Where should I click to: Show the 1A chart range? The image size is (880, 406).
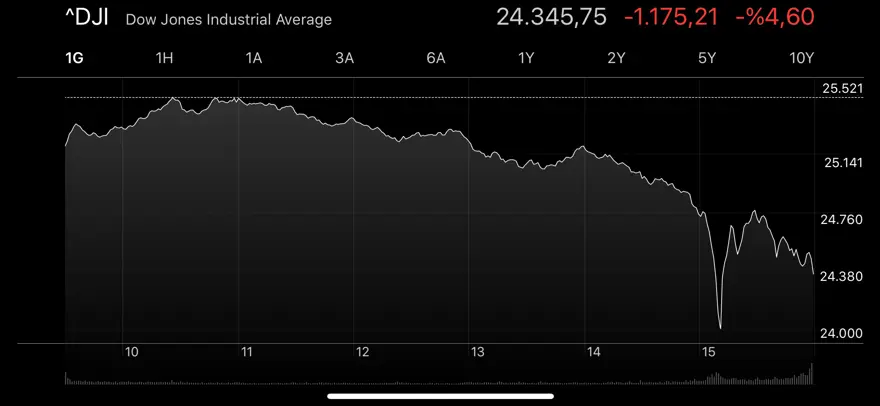coord(254,58)
